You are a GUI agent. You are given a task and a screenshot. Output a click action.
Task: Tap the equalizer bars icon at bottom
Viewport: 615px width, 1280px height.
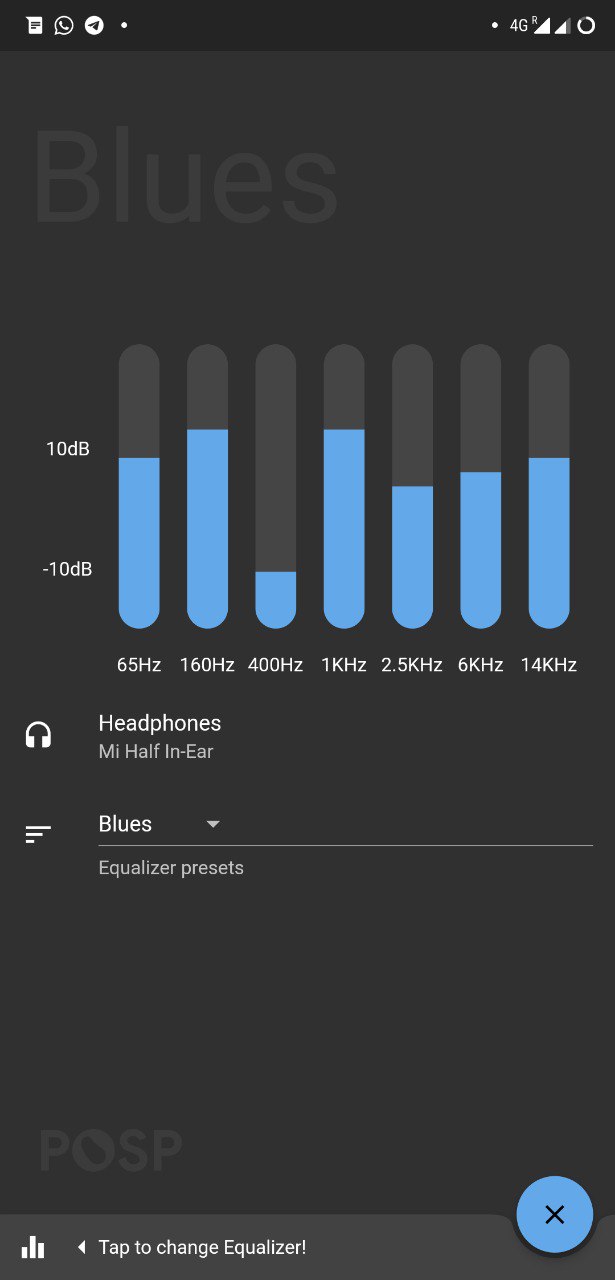(33, 1247)
